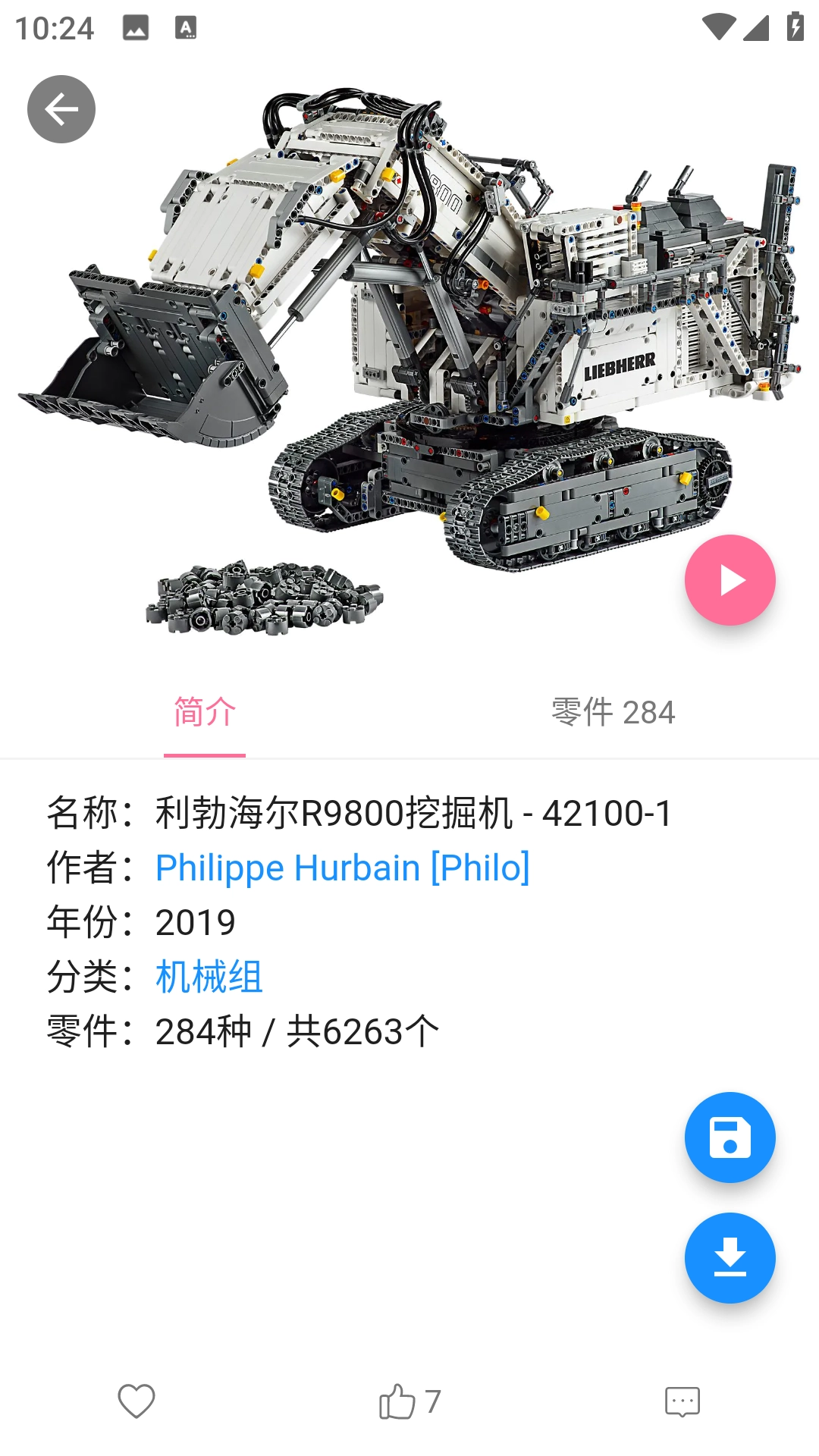Tap the Wi-Fi icon in the status bar
This screenshot has height=1456, width=819.
click(719, 25)
